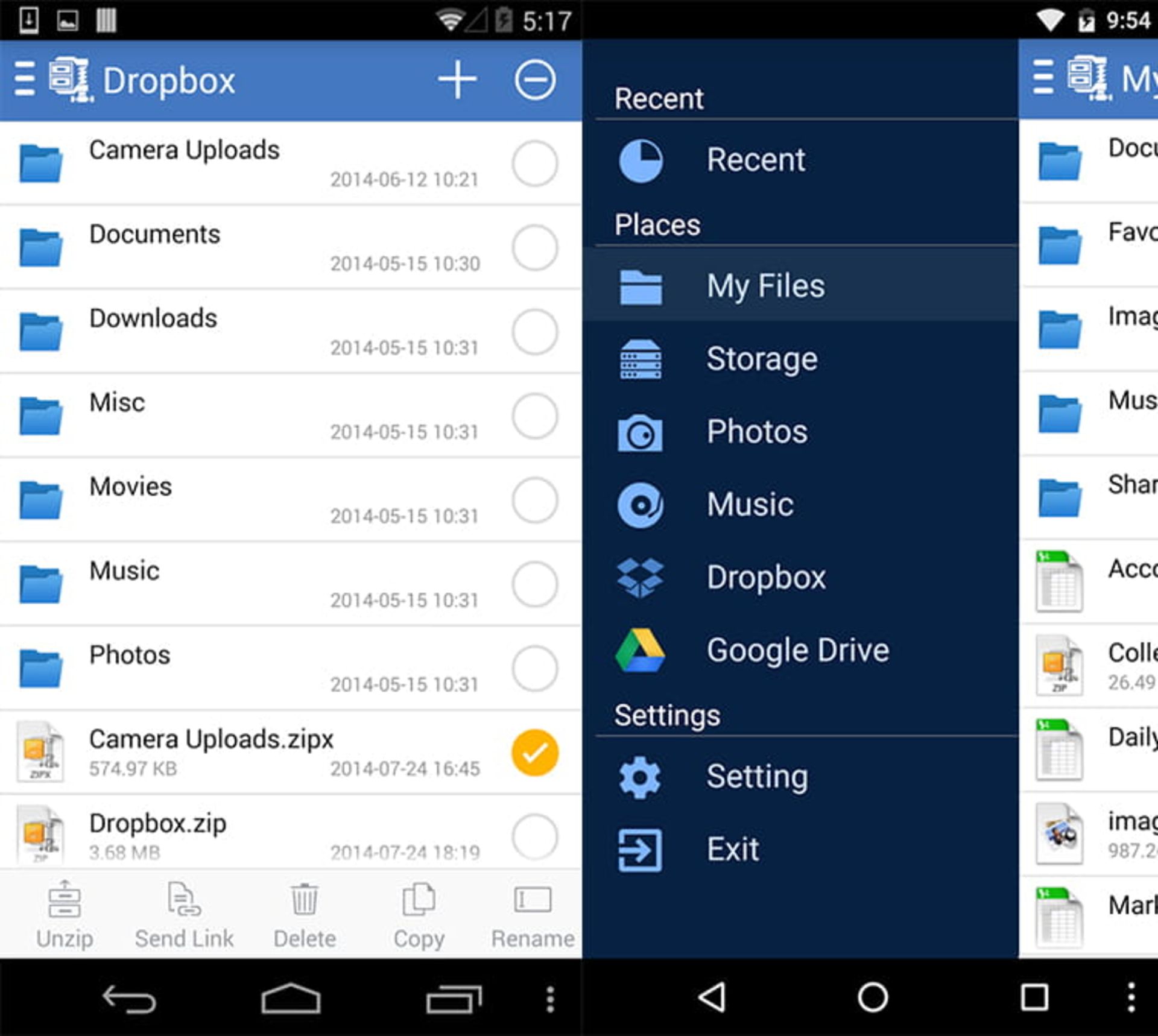Screen dimensions: 1158x1036
Task: Delete the selected file
Action: tap(305, 915)
